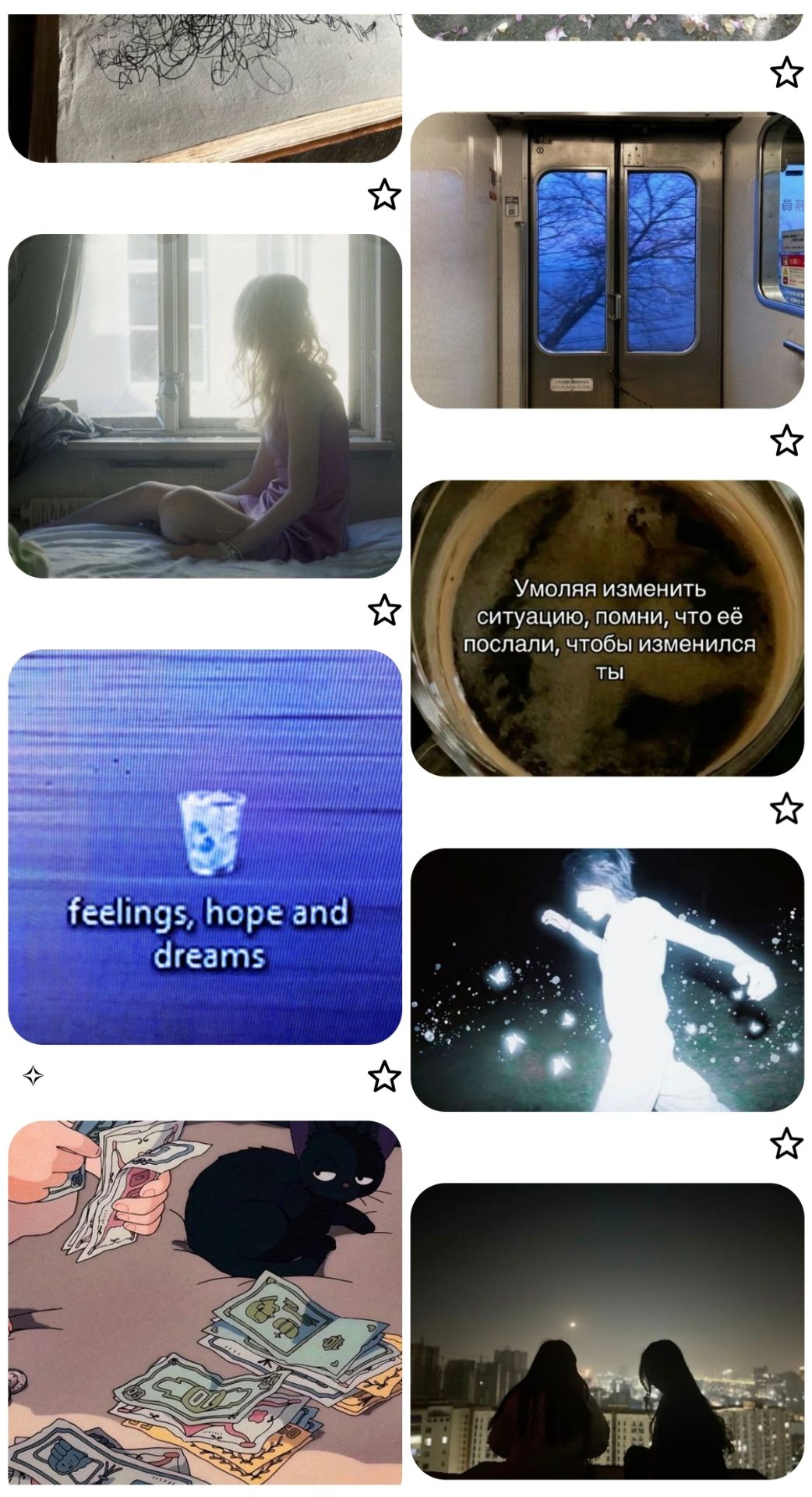This screenshot has height=1497, width=812.
Task: Open the train door with blue tree pin
Action: coord(607,260)
